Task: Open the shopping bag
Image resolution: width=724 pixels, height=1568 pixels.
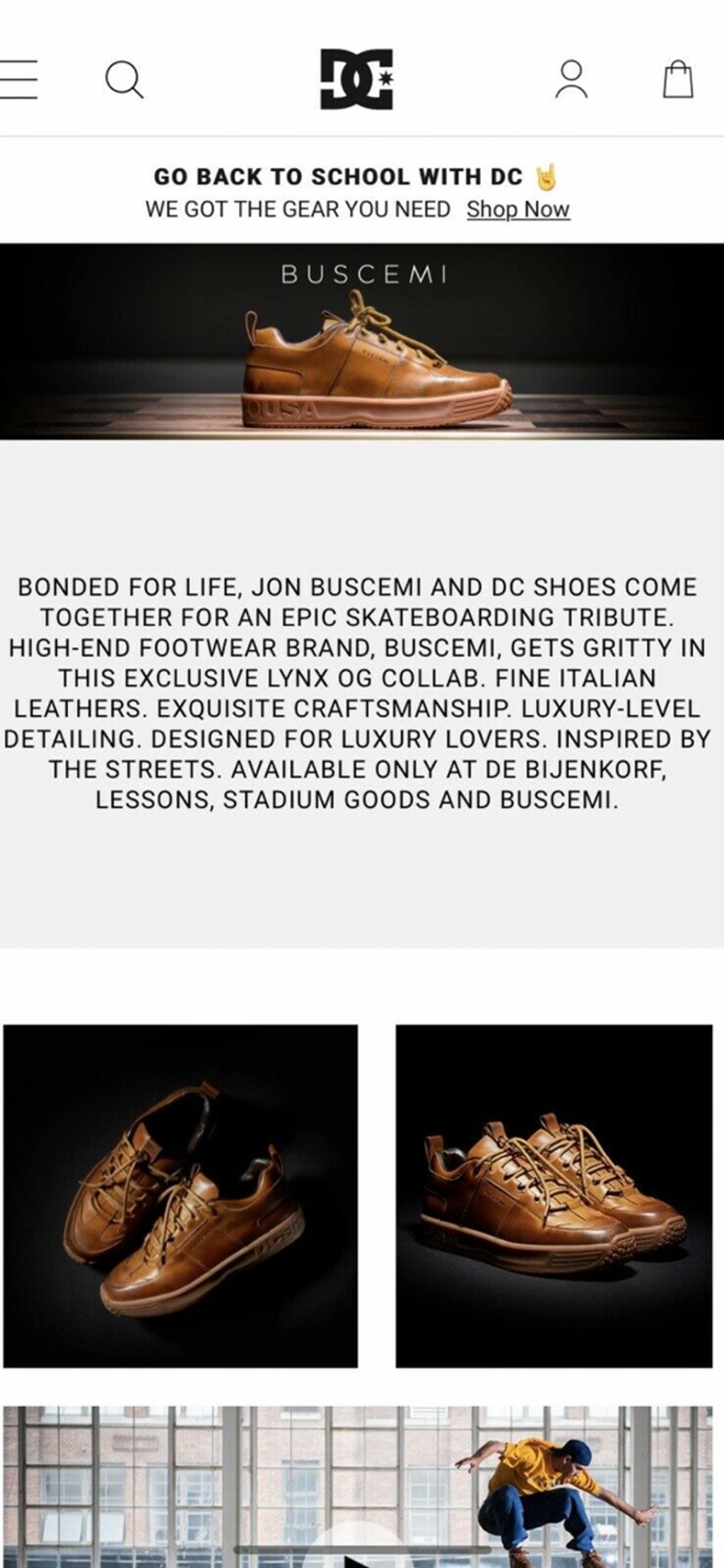Action: [x=677, y=79]
